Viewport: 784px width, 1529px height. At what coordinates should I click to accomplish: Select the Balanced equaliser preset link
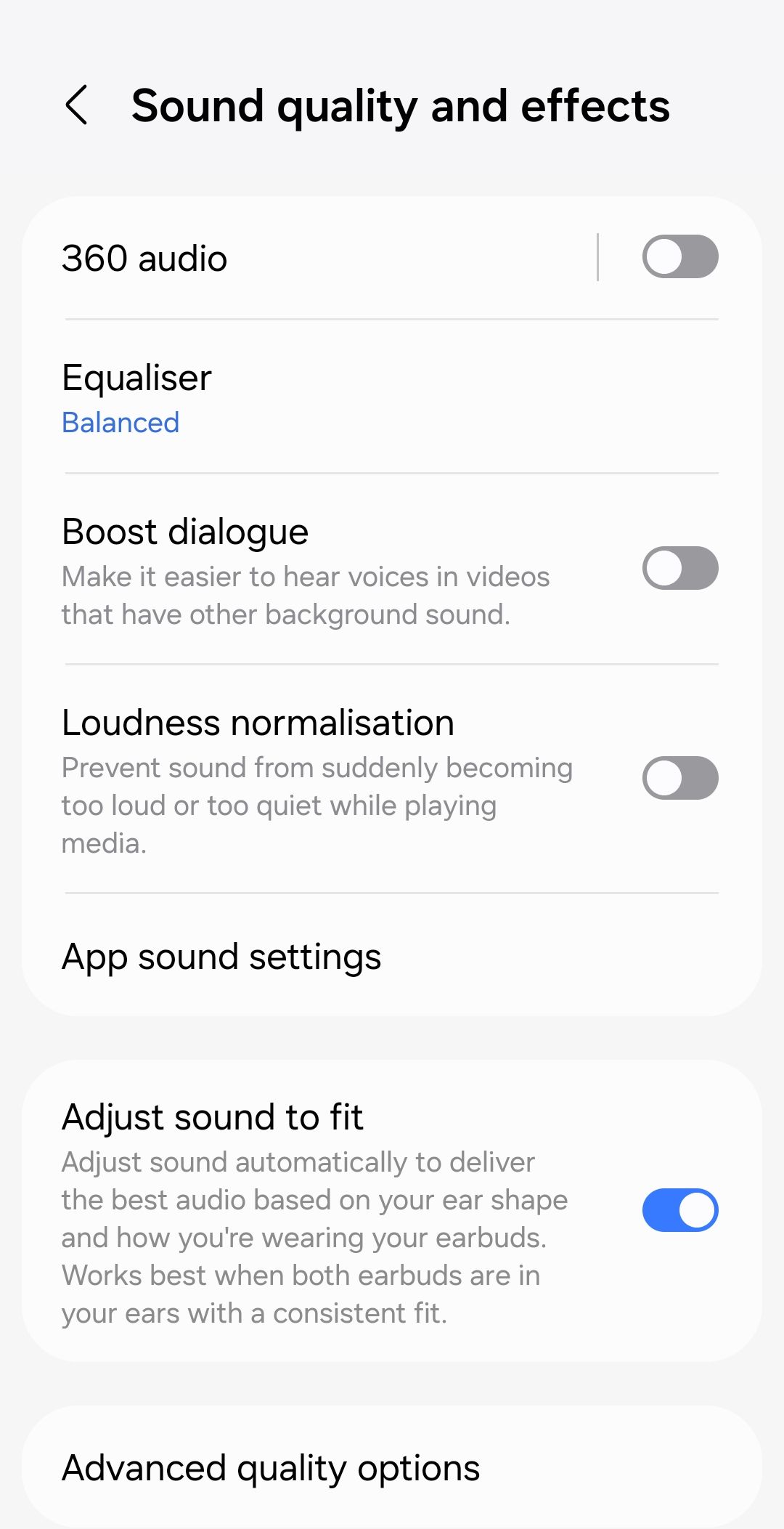120,422
